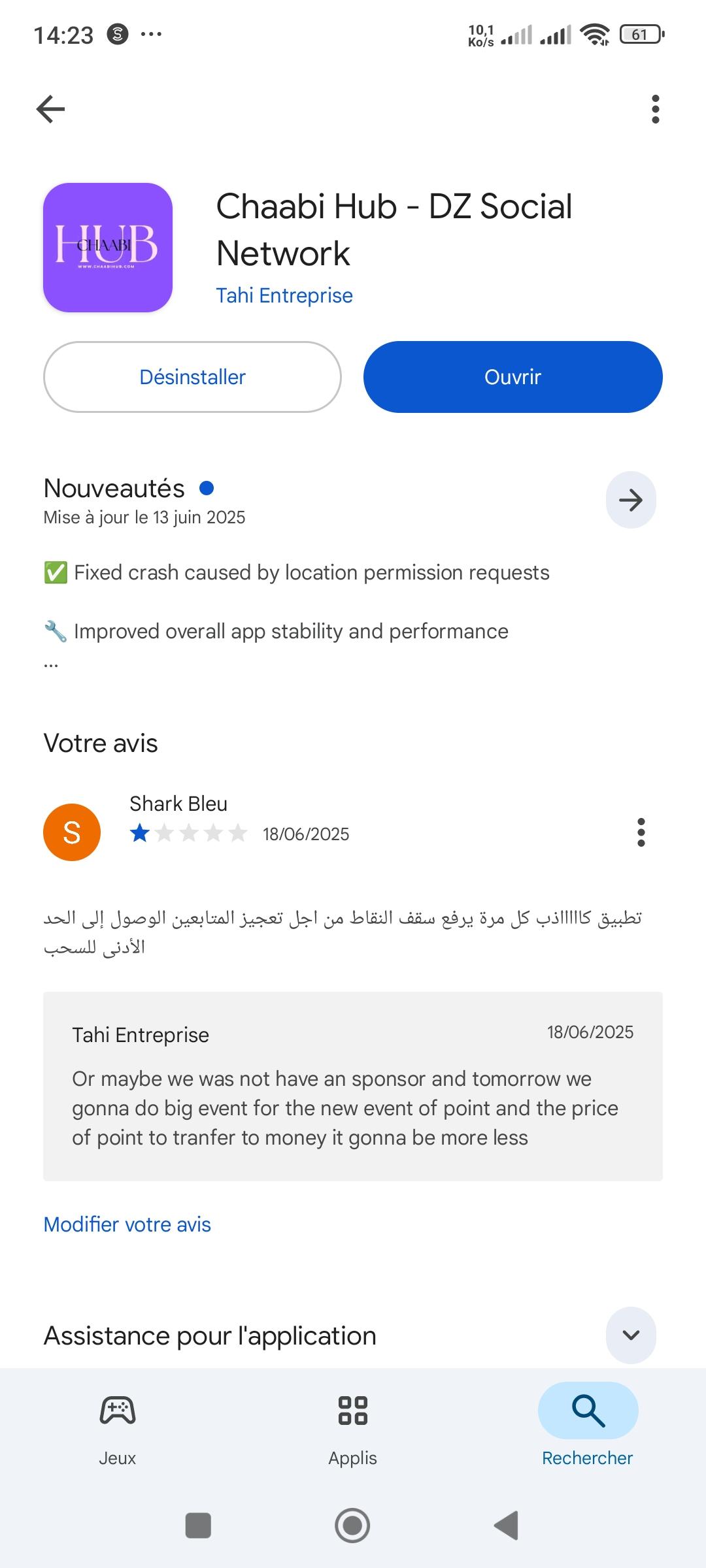Expand Assistance pour l'application
706x1568 pixels.
point(631,1335)
